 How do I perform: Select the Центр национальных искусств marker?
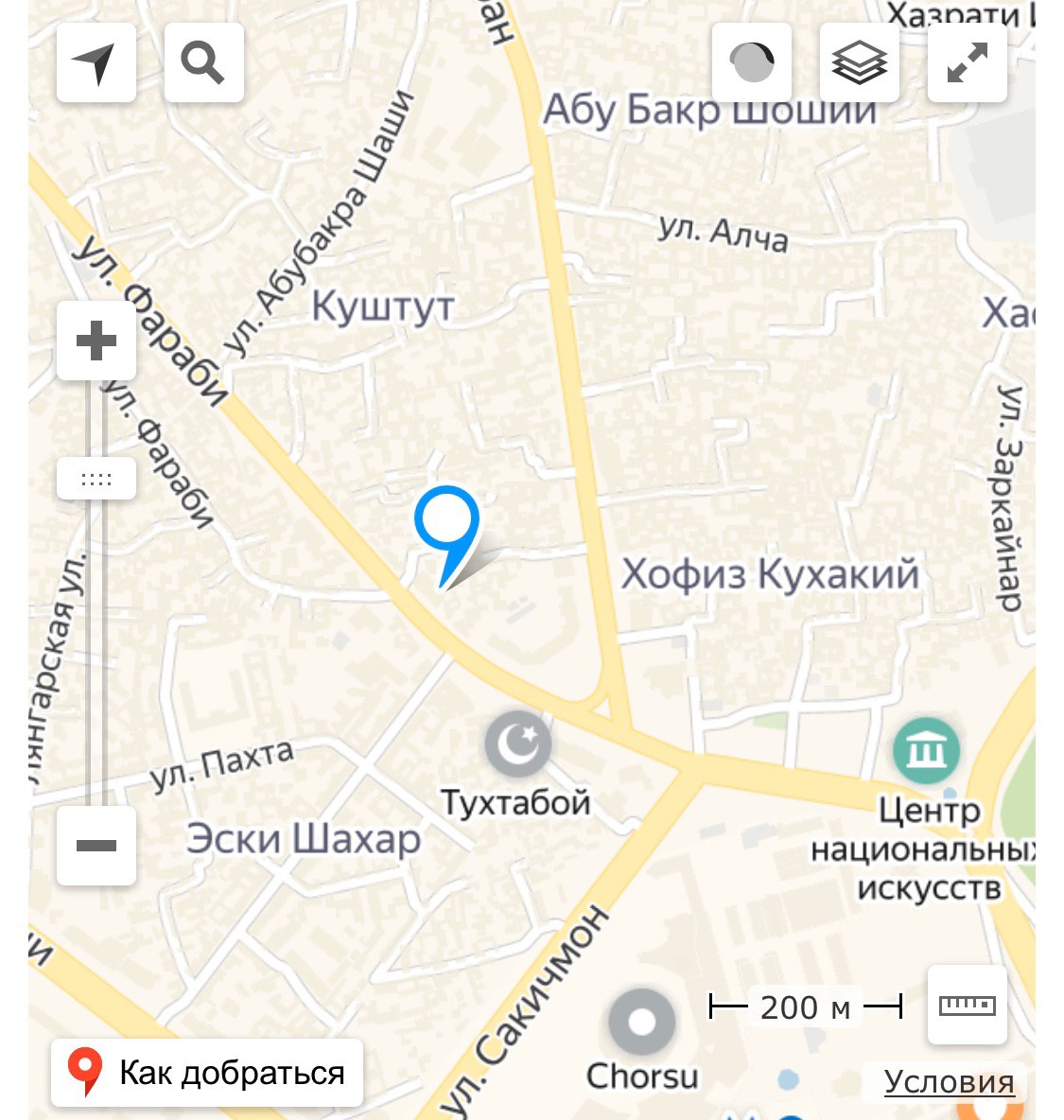(926, 751)
